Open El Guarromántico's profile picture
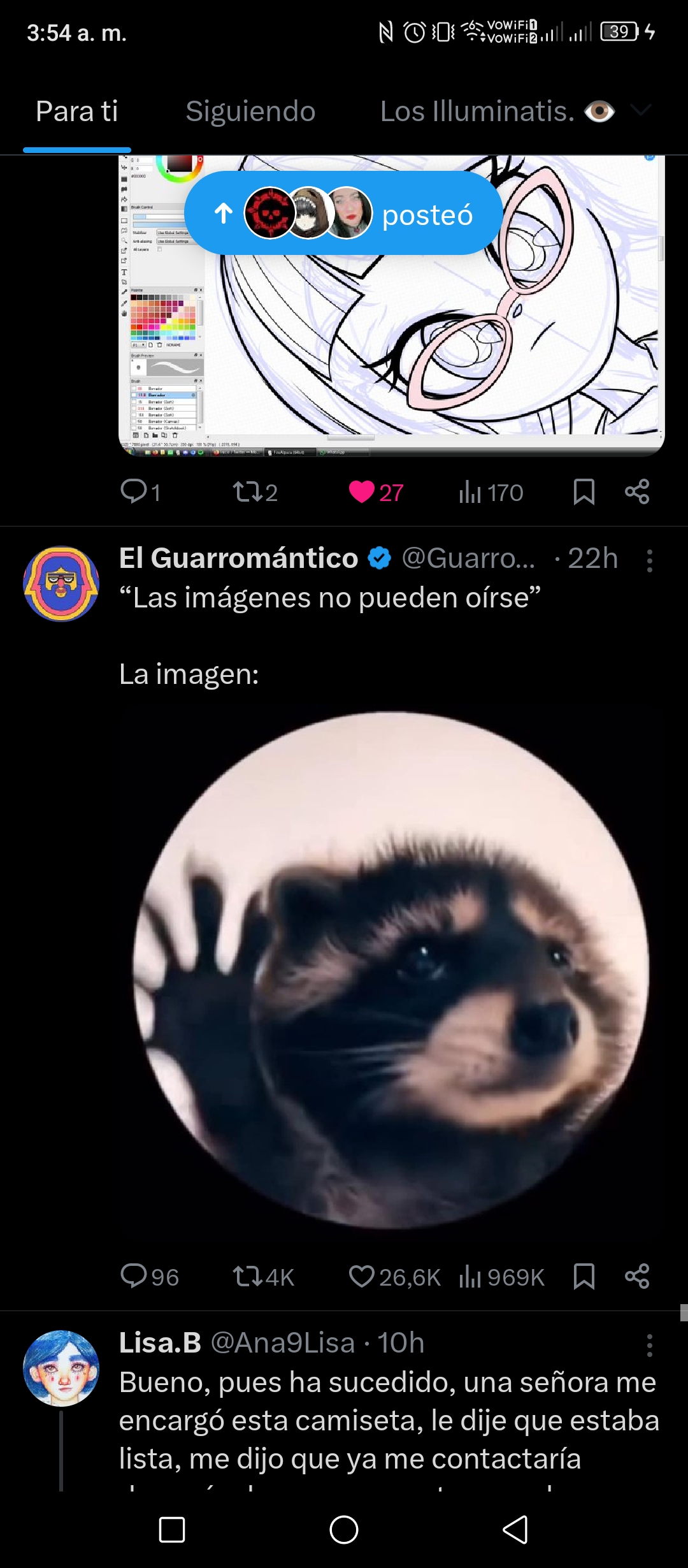The image size is (688, 1568). (x=61, y=583)
